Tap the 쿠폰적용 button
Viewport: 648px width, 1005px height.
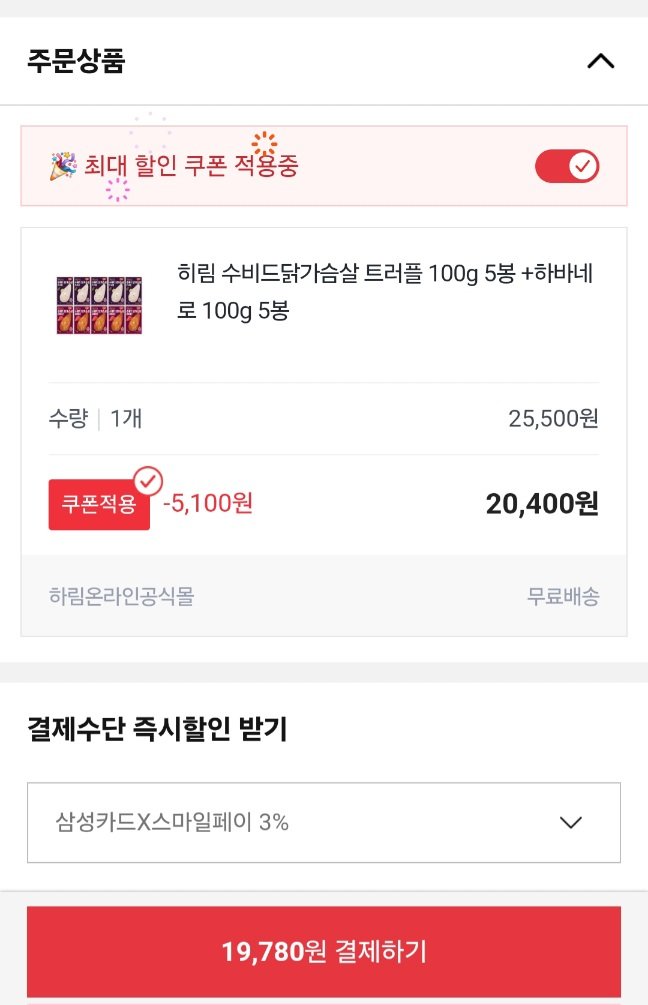99,504
